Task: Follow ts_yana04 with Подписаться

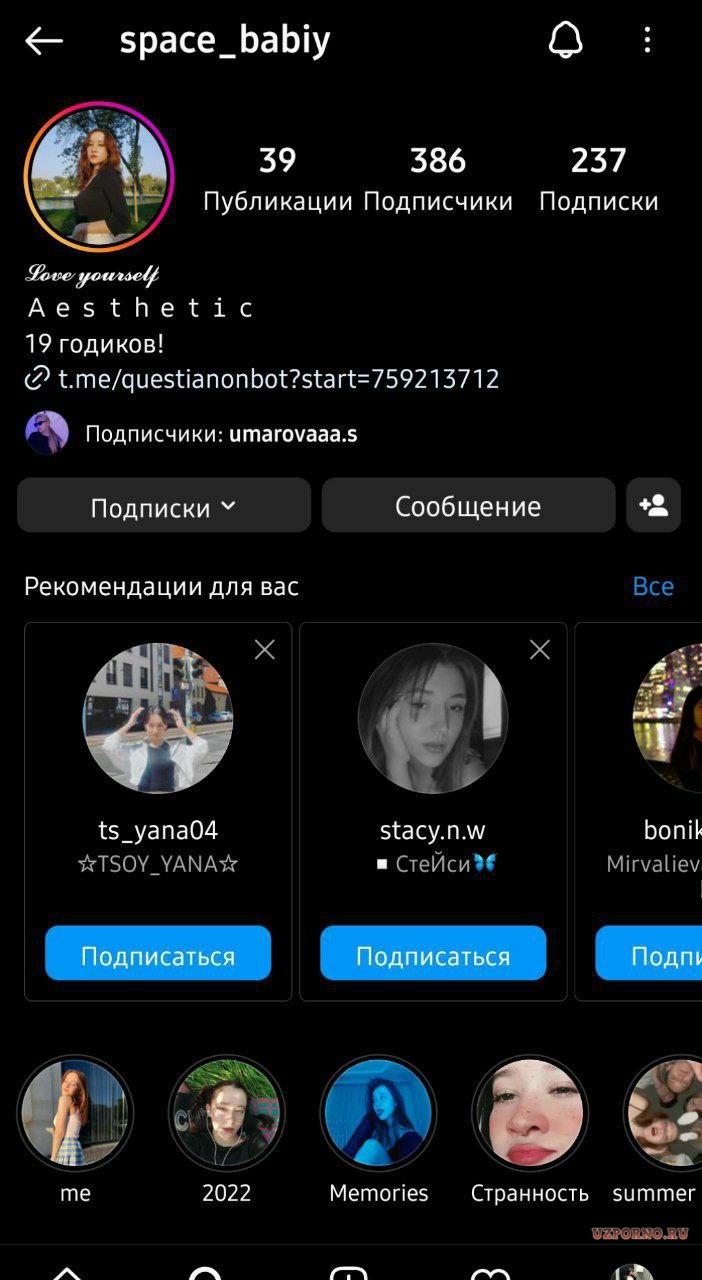Action: (x=158, y=953)
